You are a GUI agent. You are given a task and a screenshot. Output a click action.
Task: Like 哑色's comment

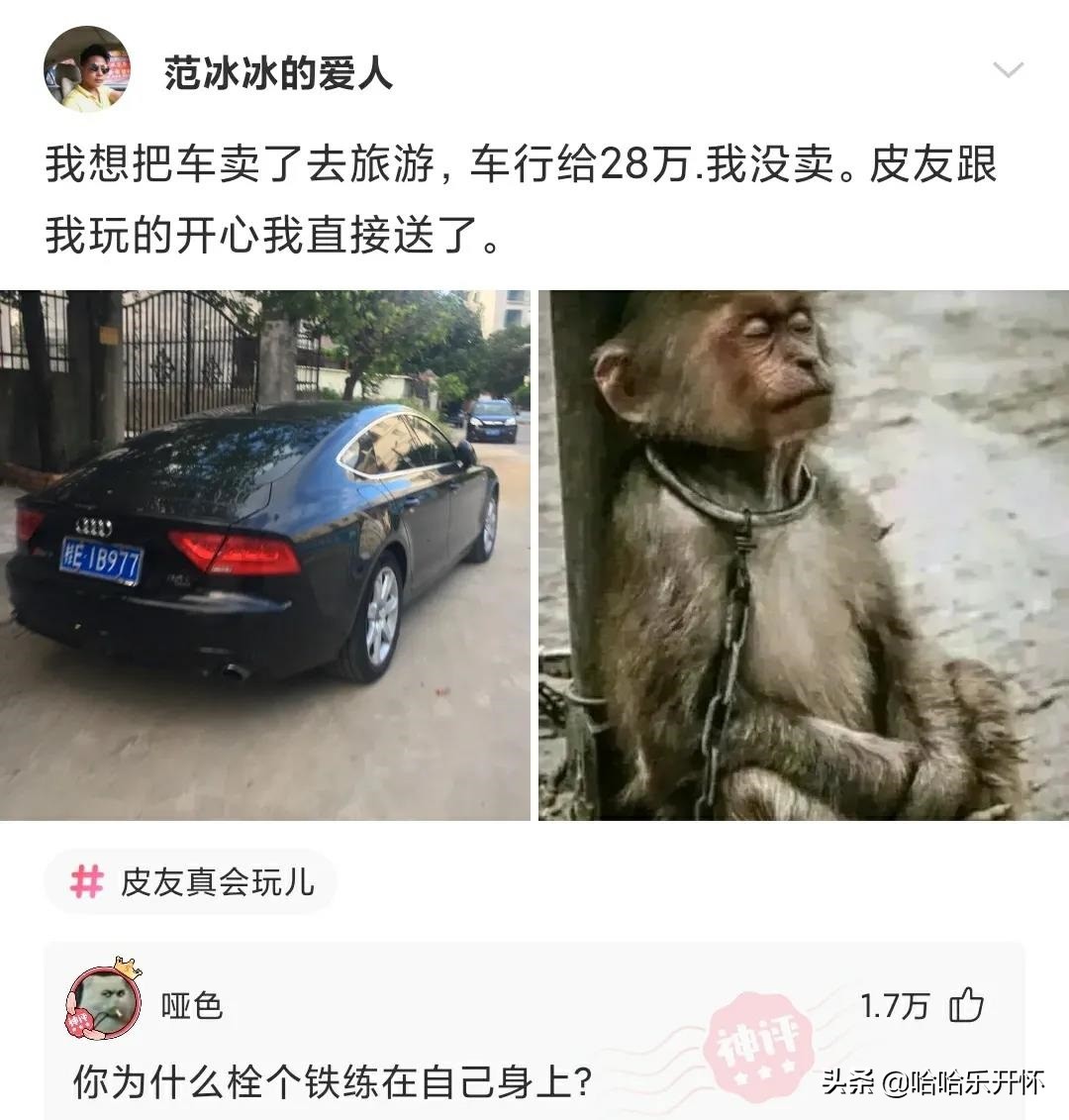(966, 1005)
